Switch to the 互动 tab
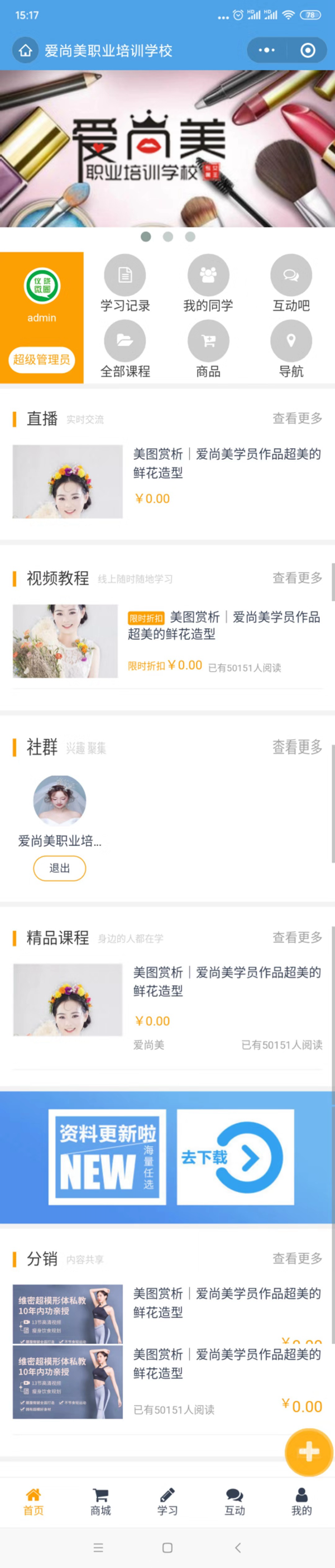The height and width of the screenshot is (1568, 335). click(234, 1502)
